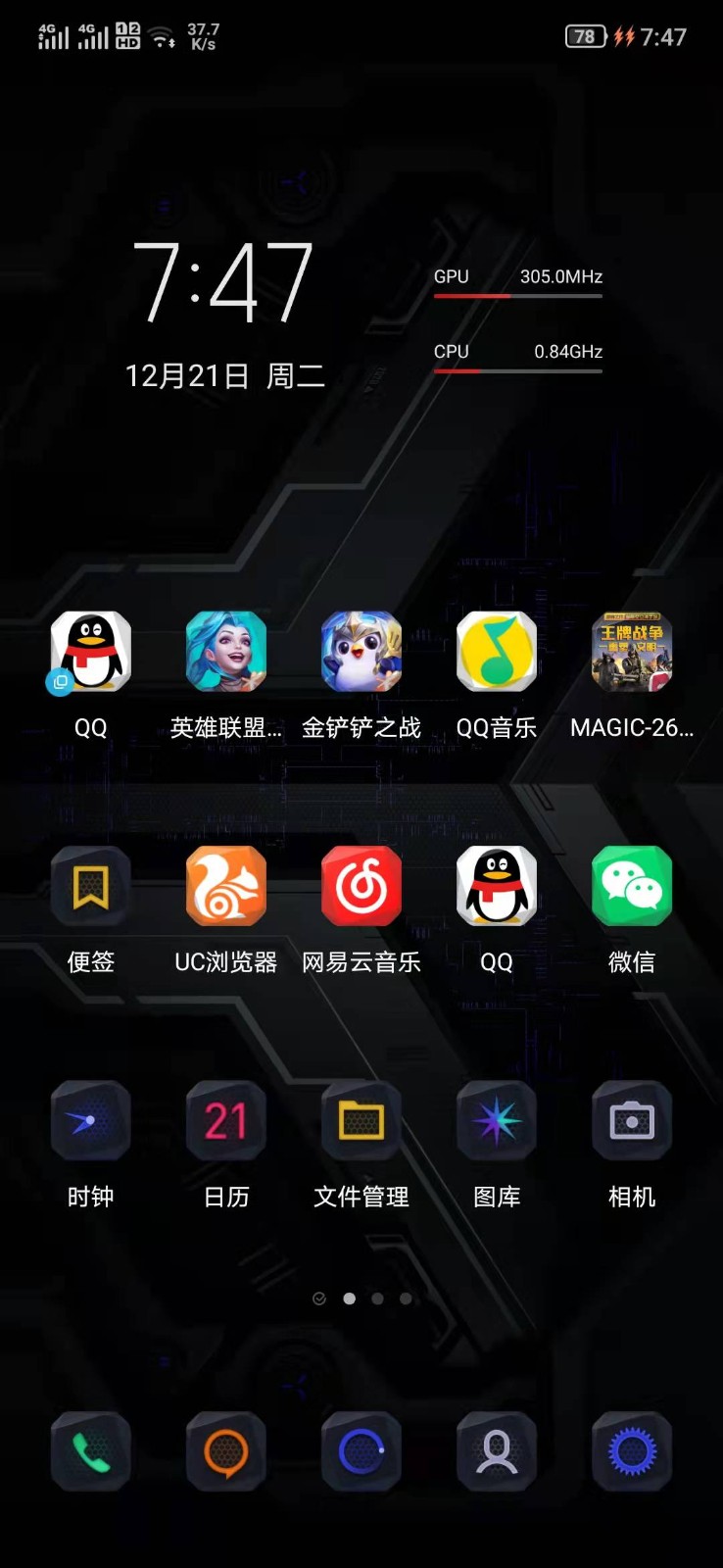Open the messaging app in dock
This screenshot has width=723, height=1568.
[225, 1451]
